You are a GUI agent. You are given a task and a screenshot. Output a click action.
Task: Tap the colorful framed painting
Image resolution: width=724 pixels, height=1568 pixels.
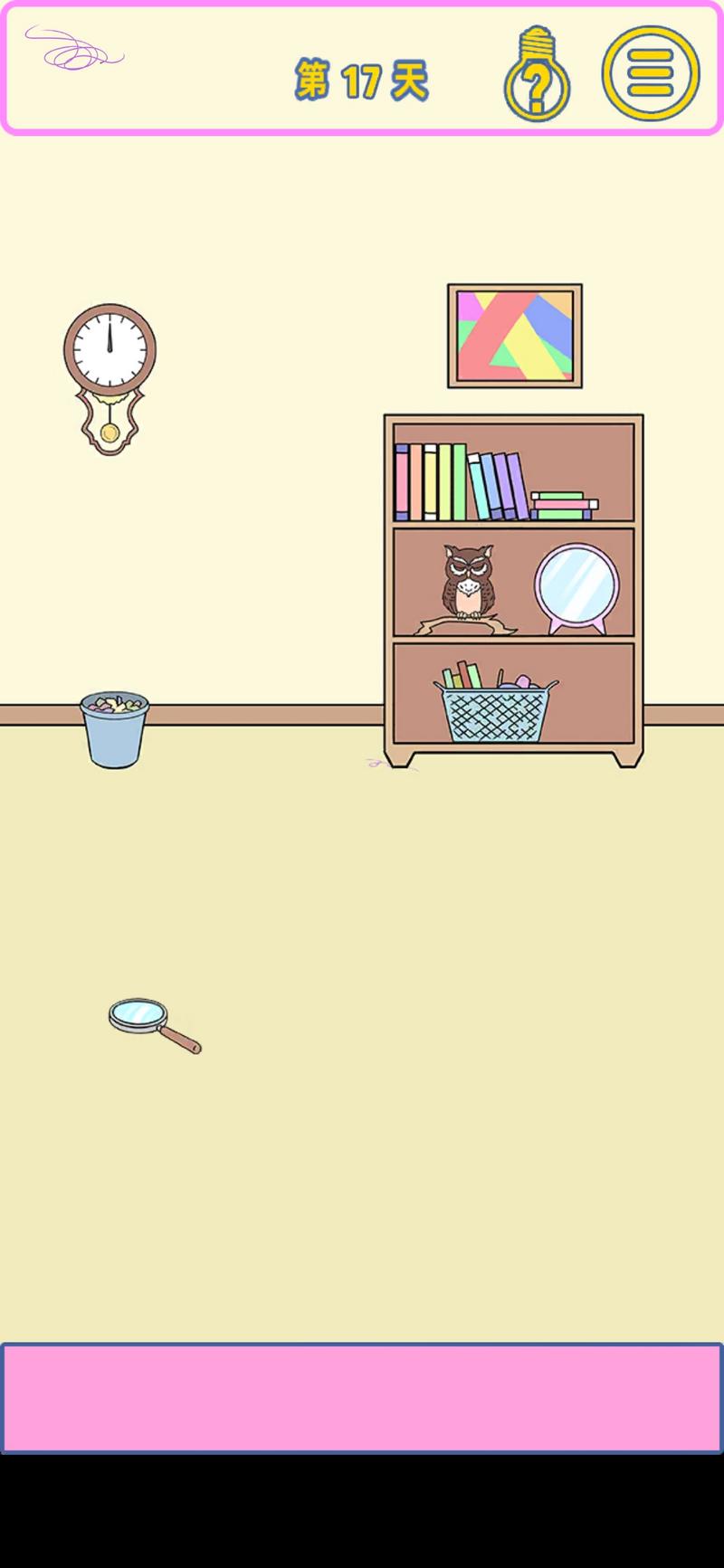pos(514,336)
